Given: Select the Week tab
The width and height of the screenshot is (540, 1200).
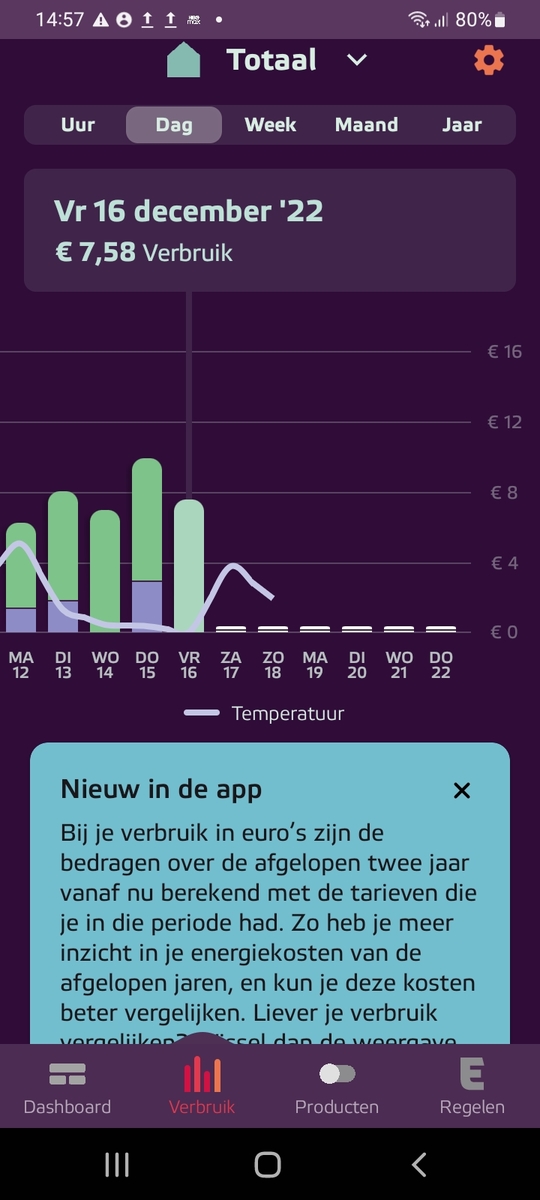Looking at the screenshot, I should (x=270, y=125).
